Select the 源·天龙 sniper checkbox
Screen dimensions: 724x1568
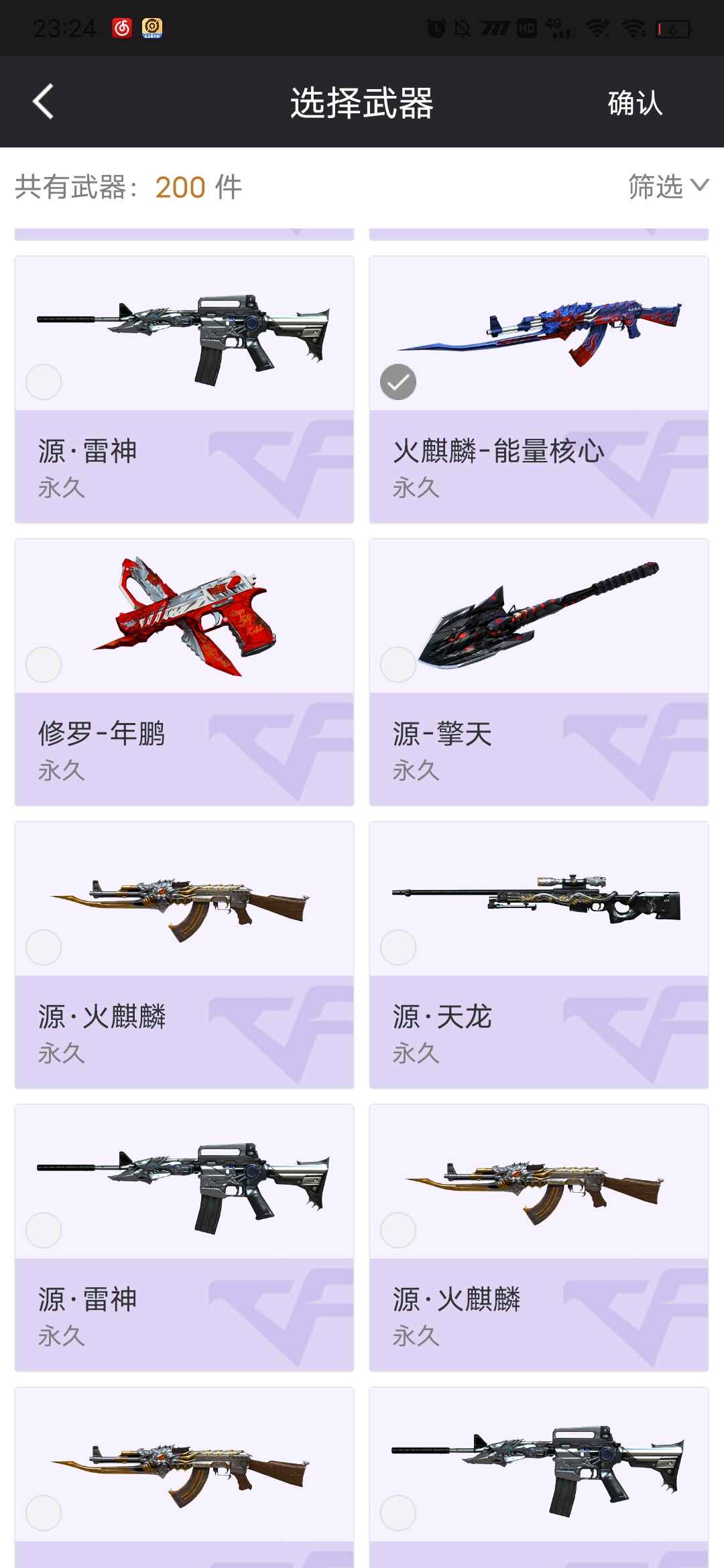398,948
